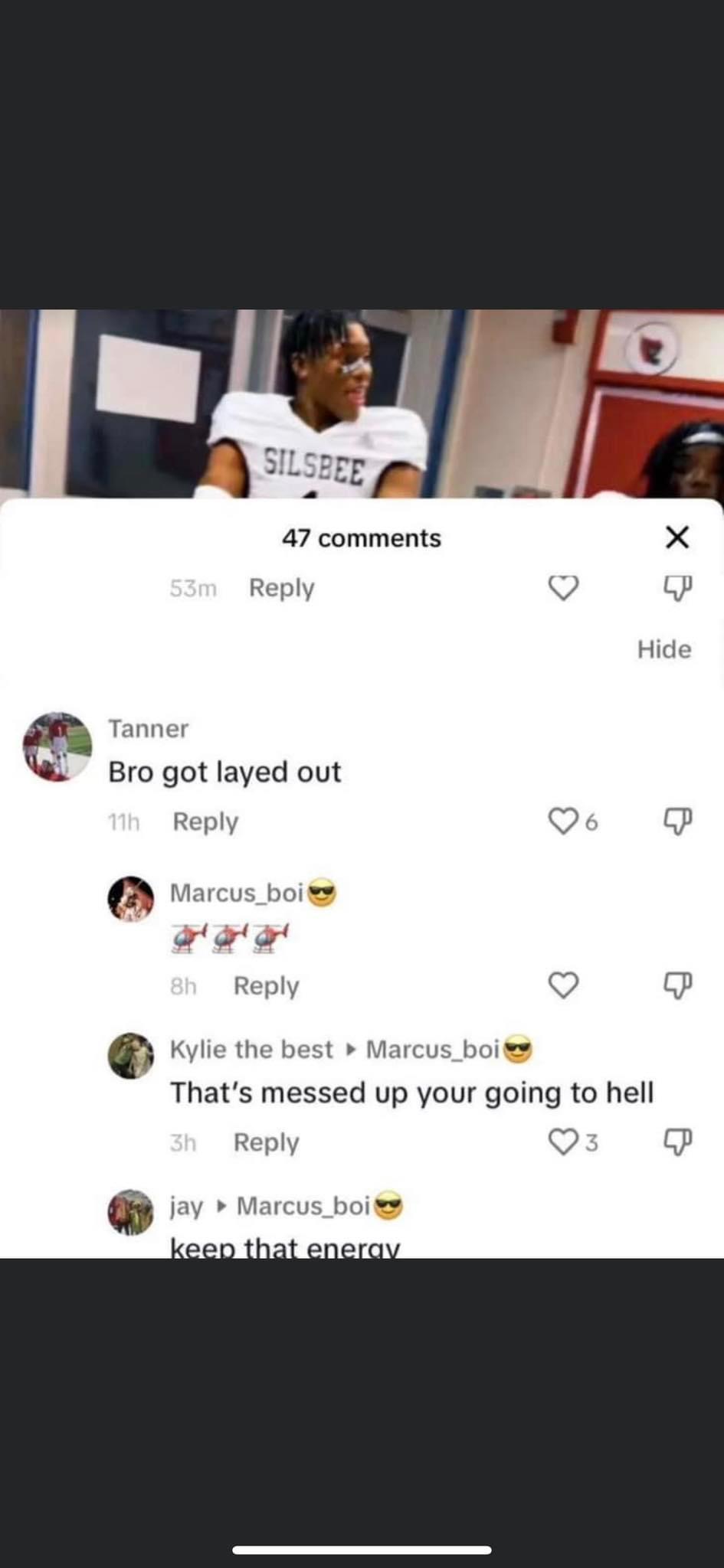Reply to the 53m ago comment
724x1568 pixels.
pyautogui.click(x=281, y=588)
